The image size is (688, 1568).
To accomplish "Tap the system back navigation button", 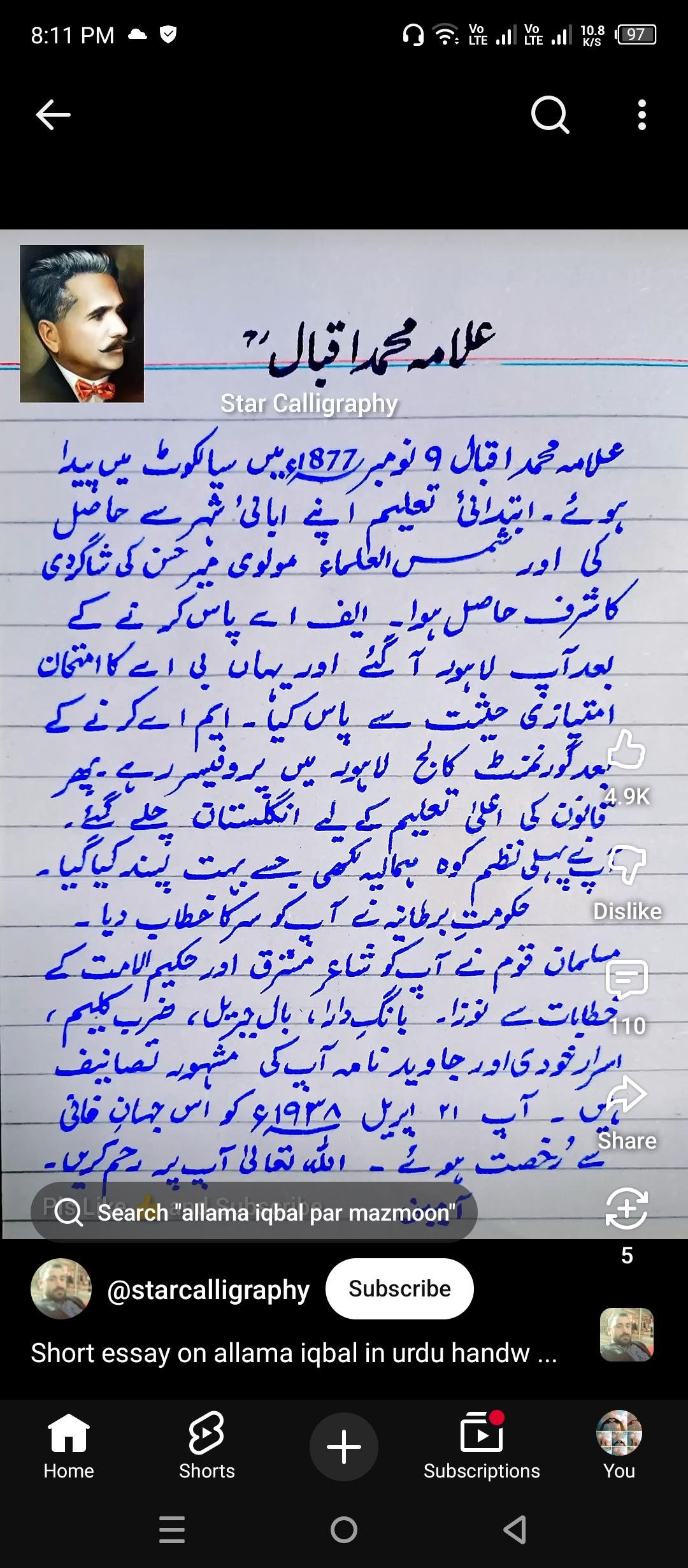I will pos(515,1529).
